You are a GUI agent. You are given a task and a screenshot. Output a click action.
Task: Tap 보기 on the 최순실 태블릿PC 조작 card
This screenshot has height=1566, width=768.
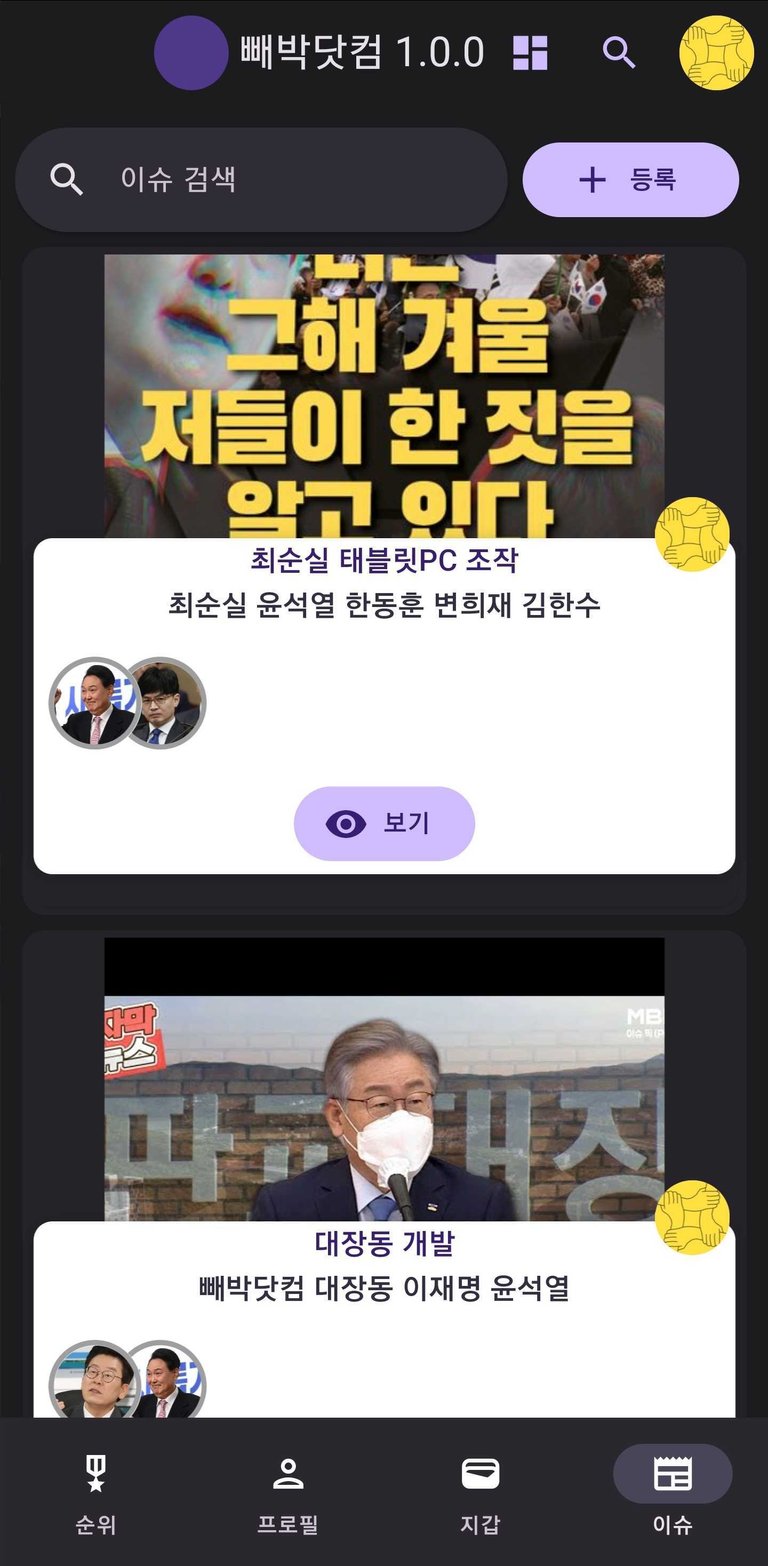384,824
